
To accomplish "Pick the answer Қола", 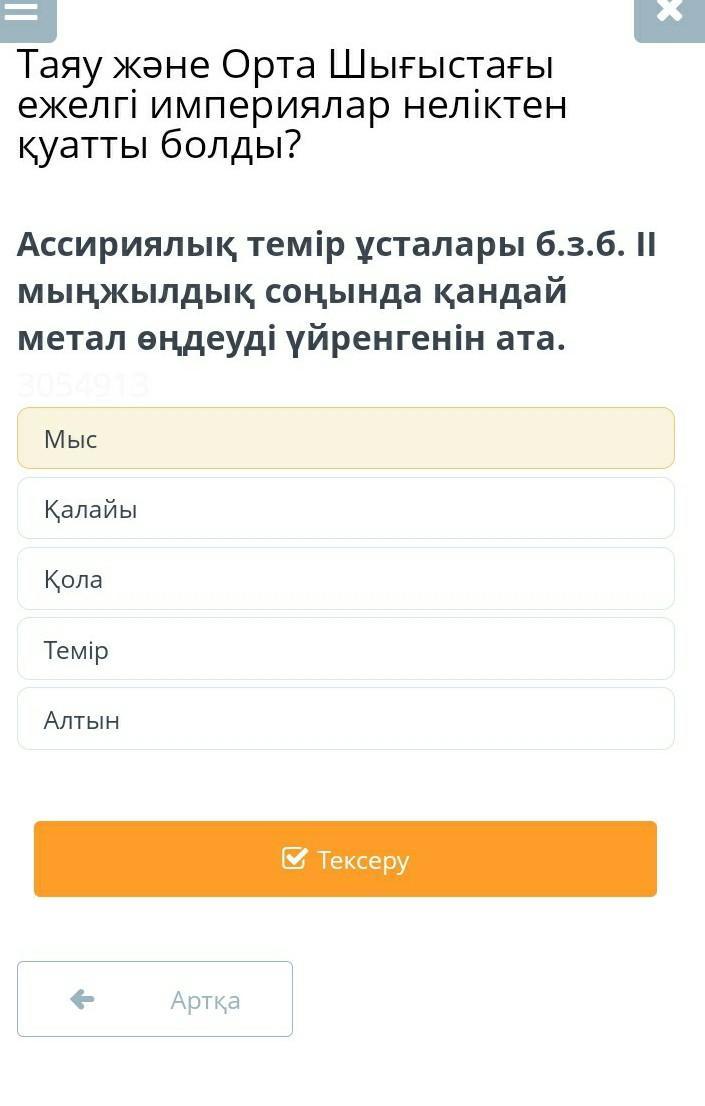I will click(x=345, y=579).
